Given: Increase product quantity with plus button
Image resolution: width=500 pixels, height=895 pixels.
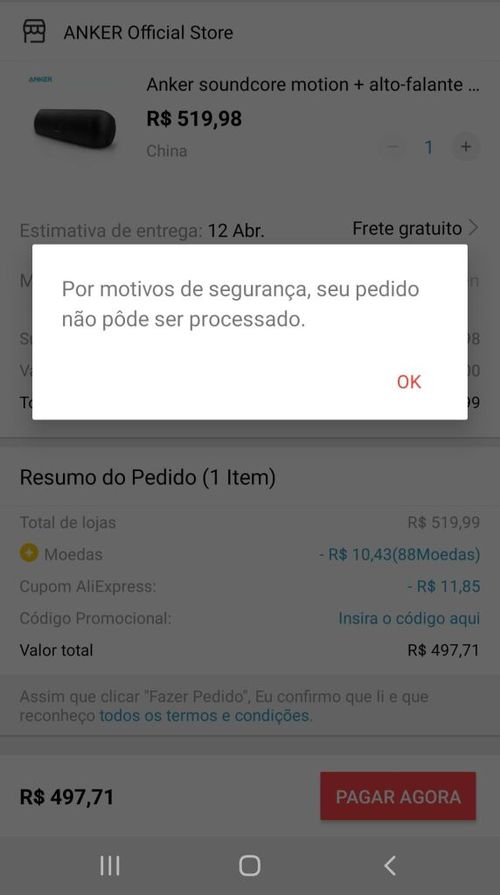Looking at the screenshot, I should pyautogui.click(x=466, y=147).
